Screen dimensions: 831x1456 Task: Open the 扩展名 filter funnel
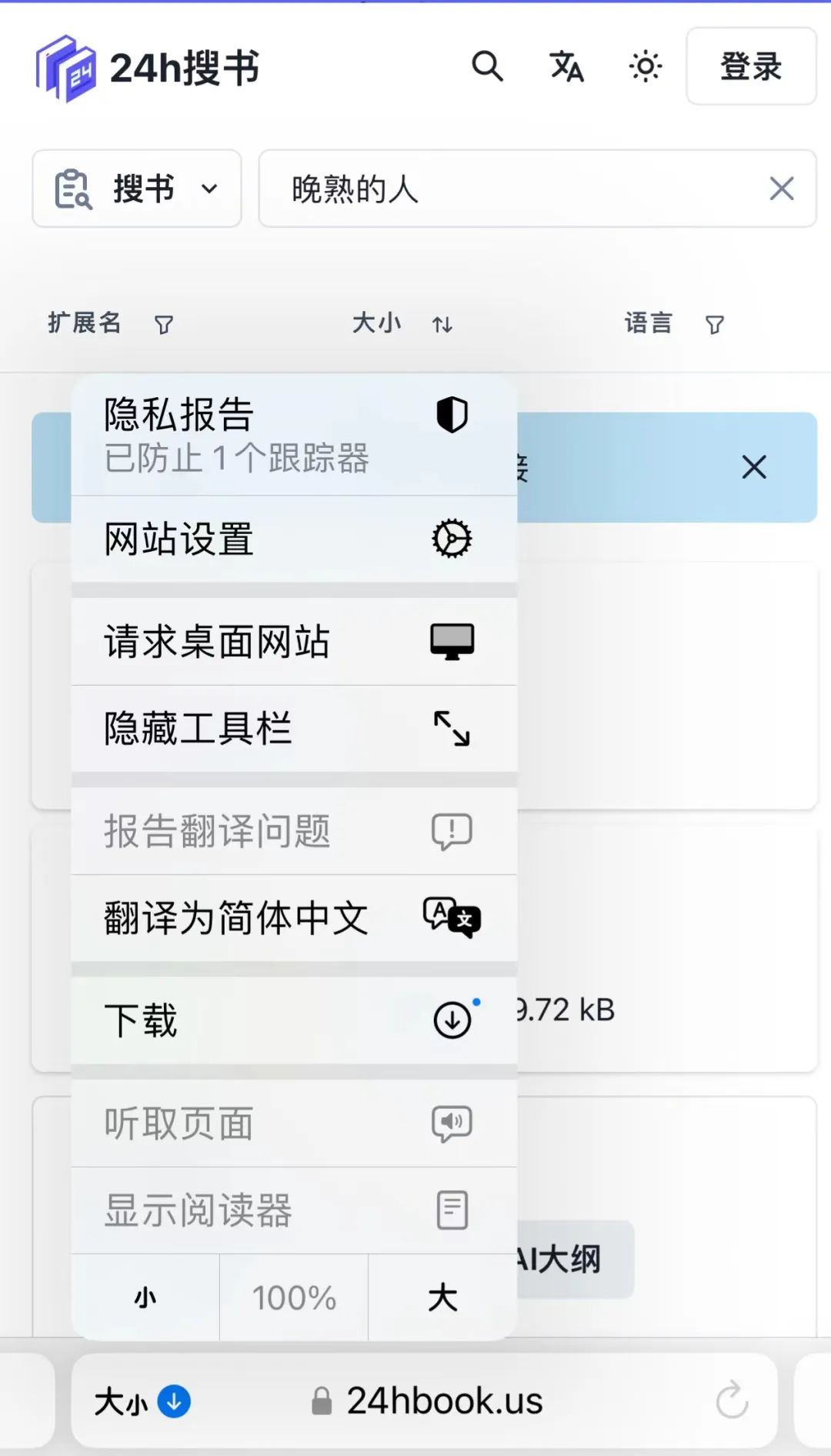(x=162, y=324)
